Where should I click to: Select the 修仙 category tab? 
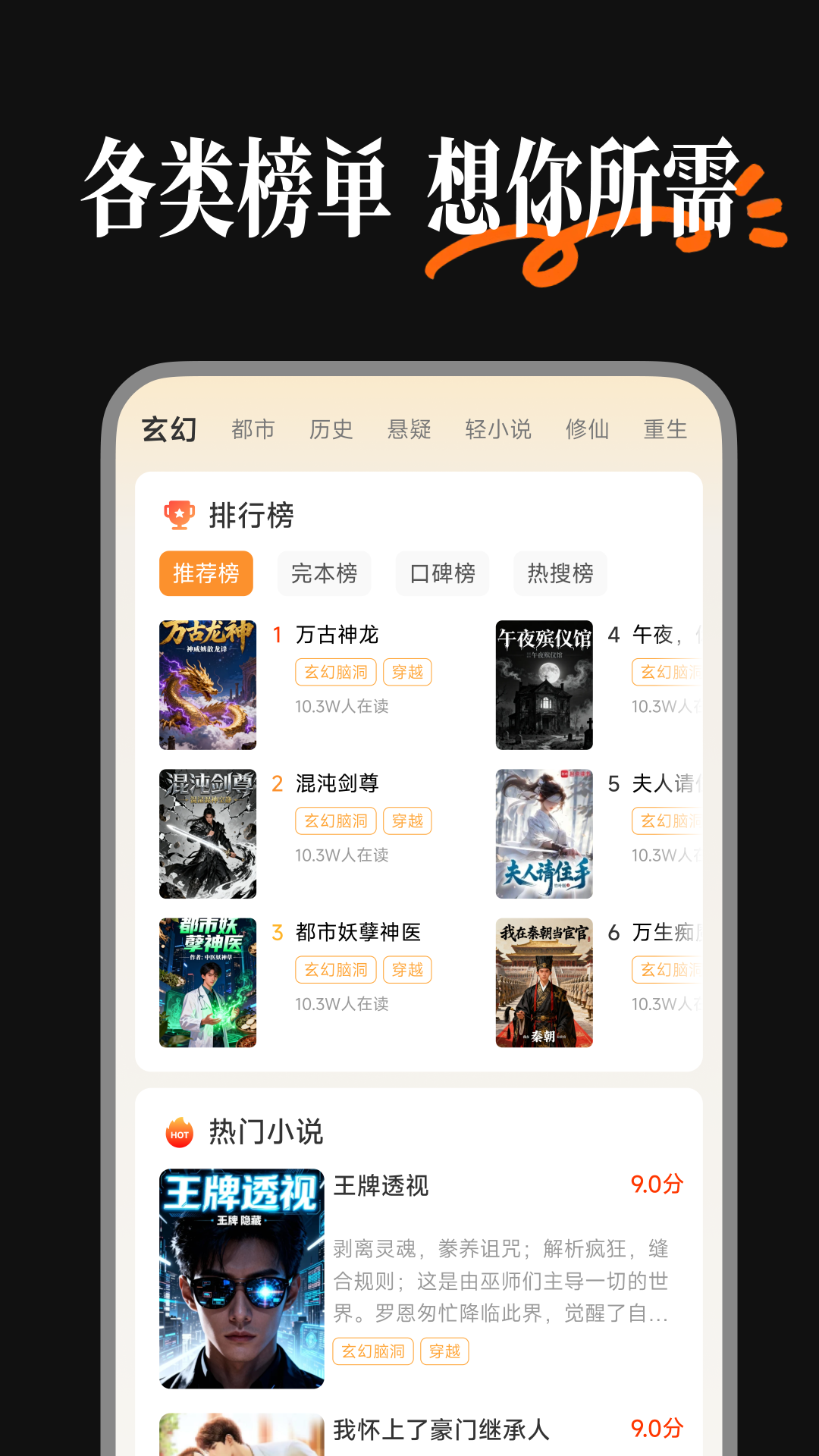pyautogui.click(x=588, y=429)
